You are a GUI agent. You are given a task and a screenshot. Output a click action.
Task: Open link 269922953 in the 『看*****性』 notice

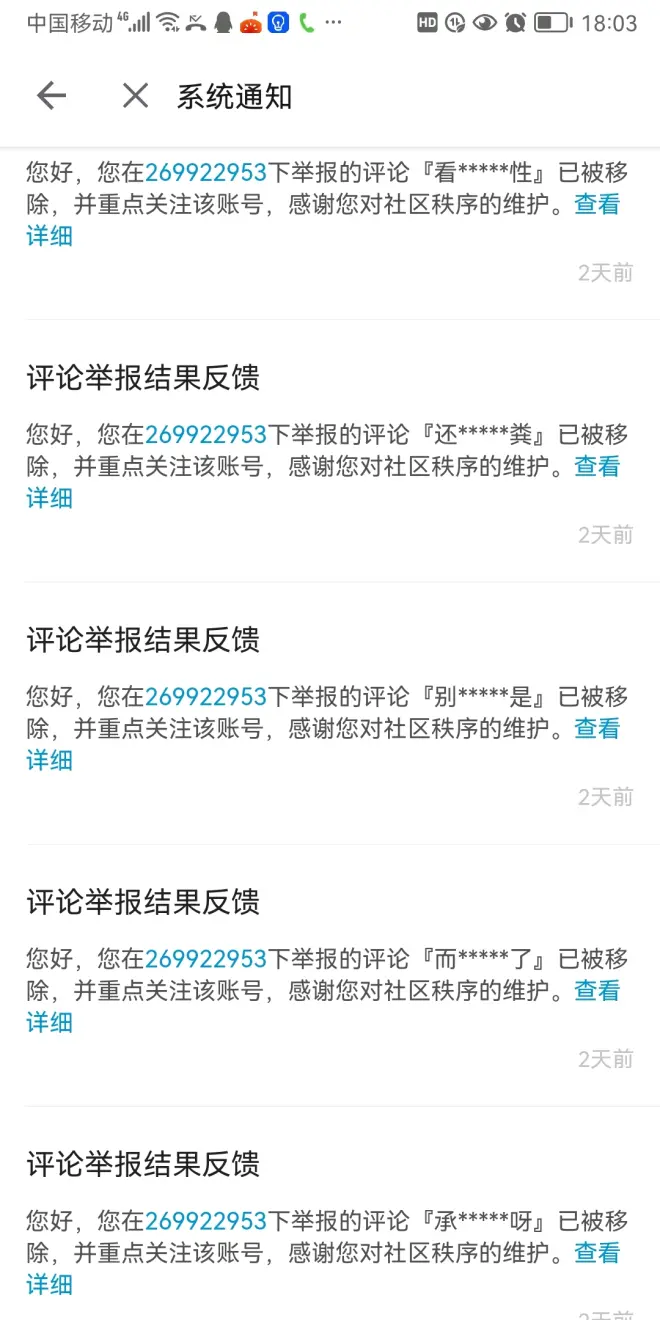[205, 172]
